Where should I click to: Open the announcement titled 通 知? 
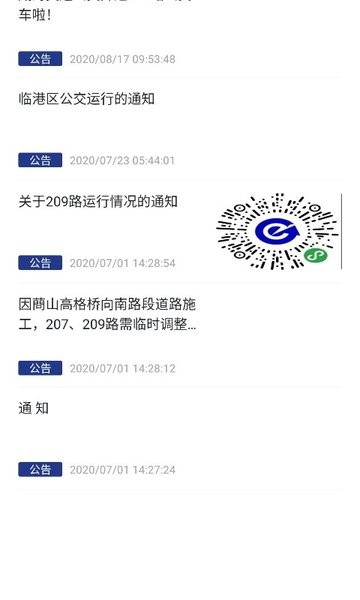click(x=34, y=408)
